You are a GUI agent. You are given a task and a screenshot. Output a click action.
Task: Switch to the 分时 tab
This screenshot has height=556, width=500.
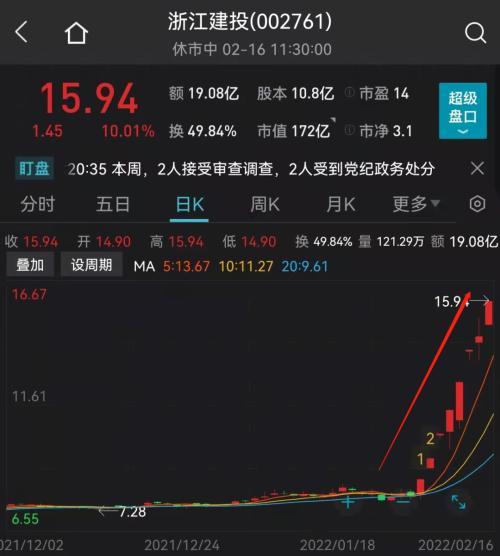[x=38, y=205]
